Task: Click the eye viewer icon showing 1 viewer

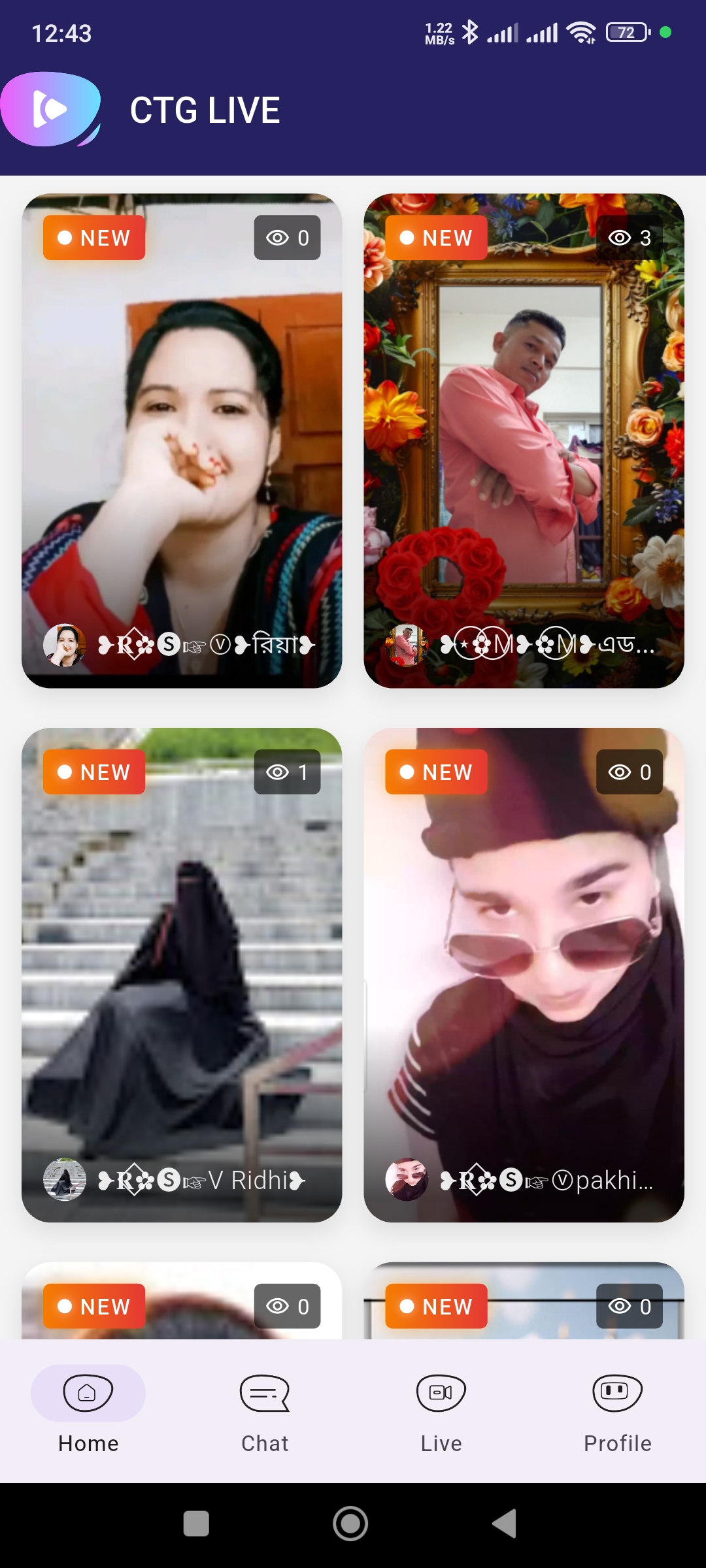Action: (x=286, y=772)
